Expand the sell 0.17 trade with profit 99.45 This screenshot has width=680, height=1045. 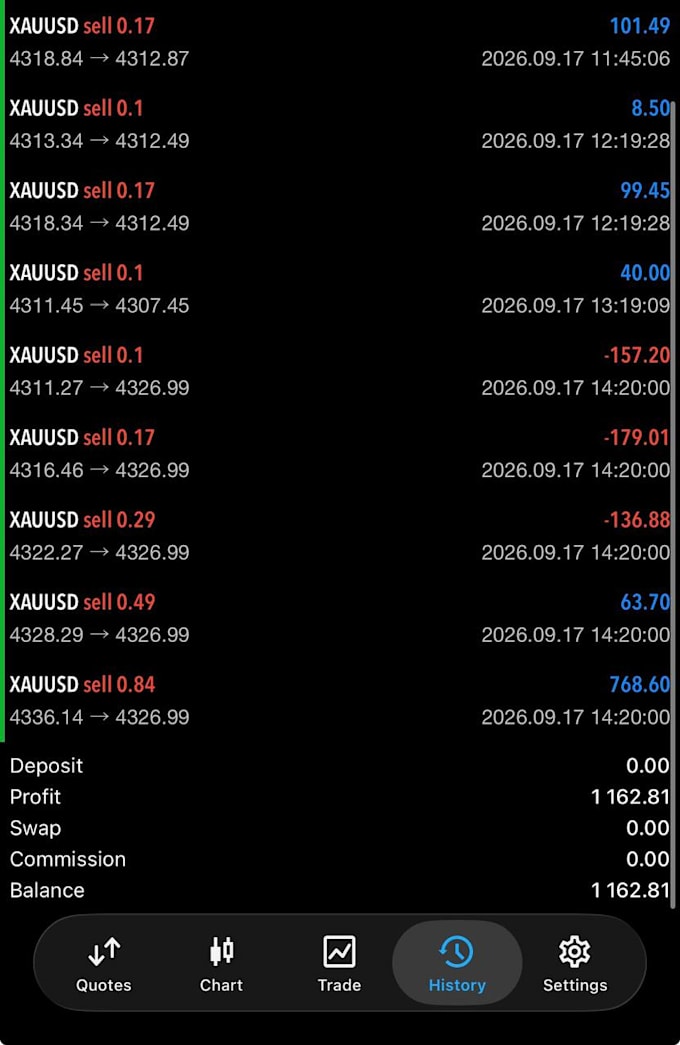tap(339, 207)
